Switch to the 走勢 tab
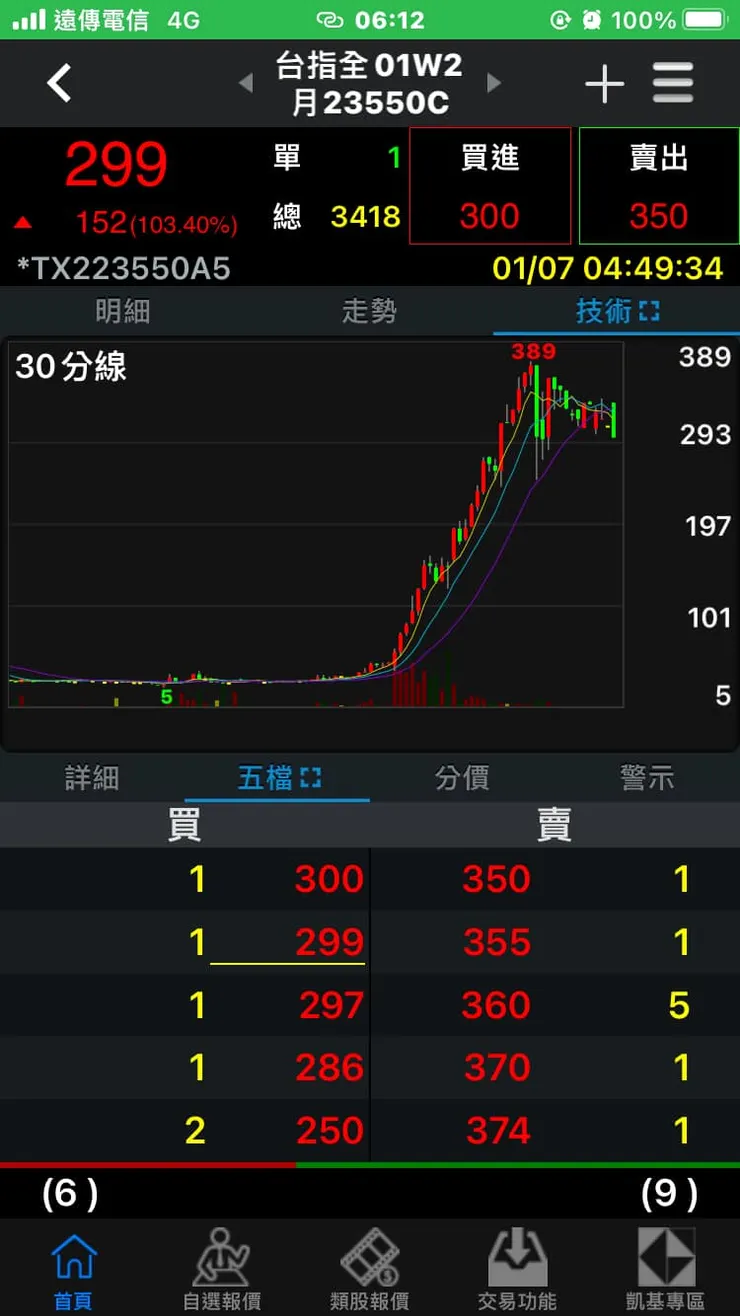 pyautogui.click(x=370, y=311)
